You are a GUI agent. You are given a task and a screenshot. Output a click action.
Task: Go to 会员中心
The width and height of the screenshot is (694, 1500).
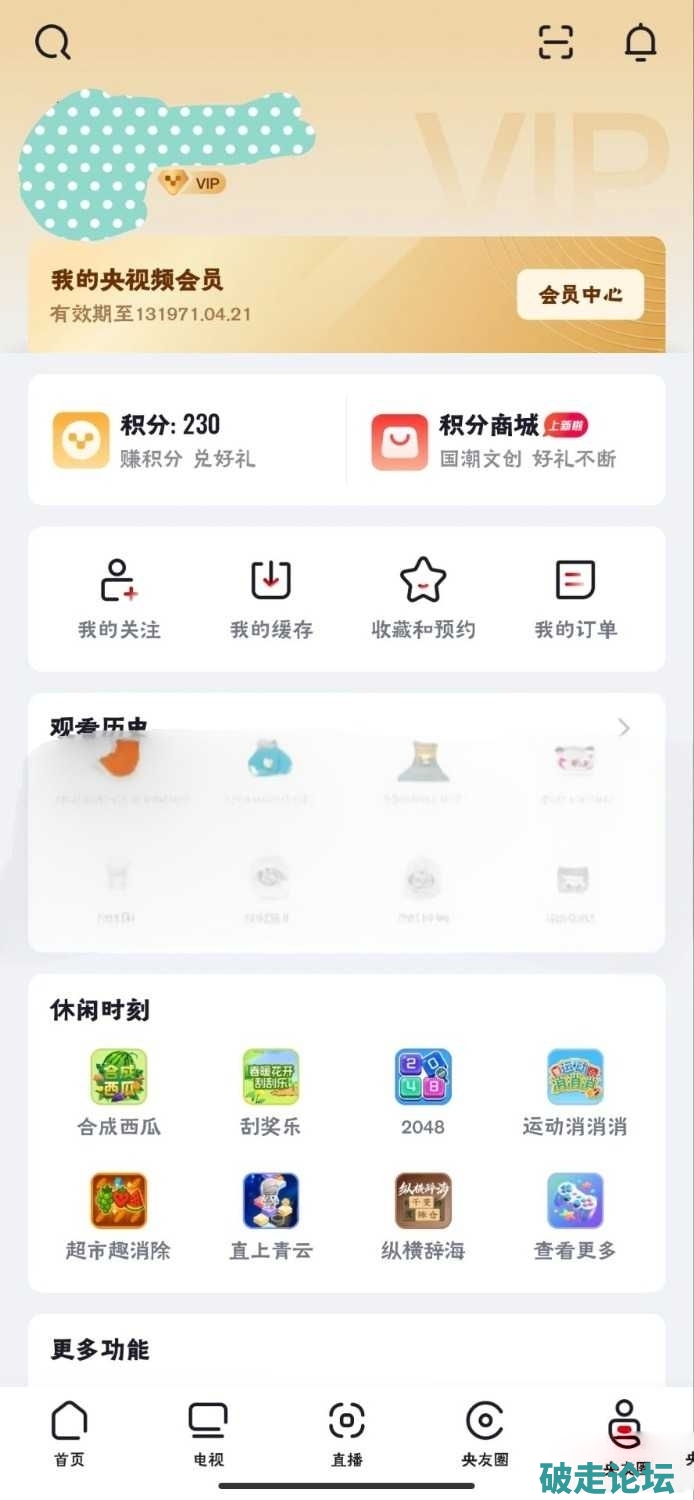[580, 295]
